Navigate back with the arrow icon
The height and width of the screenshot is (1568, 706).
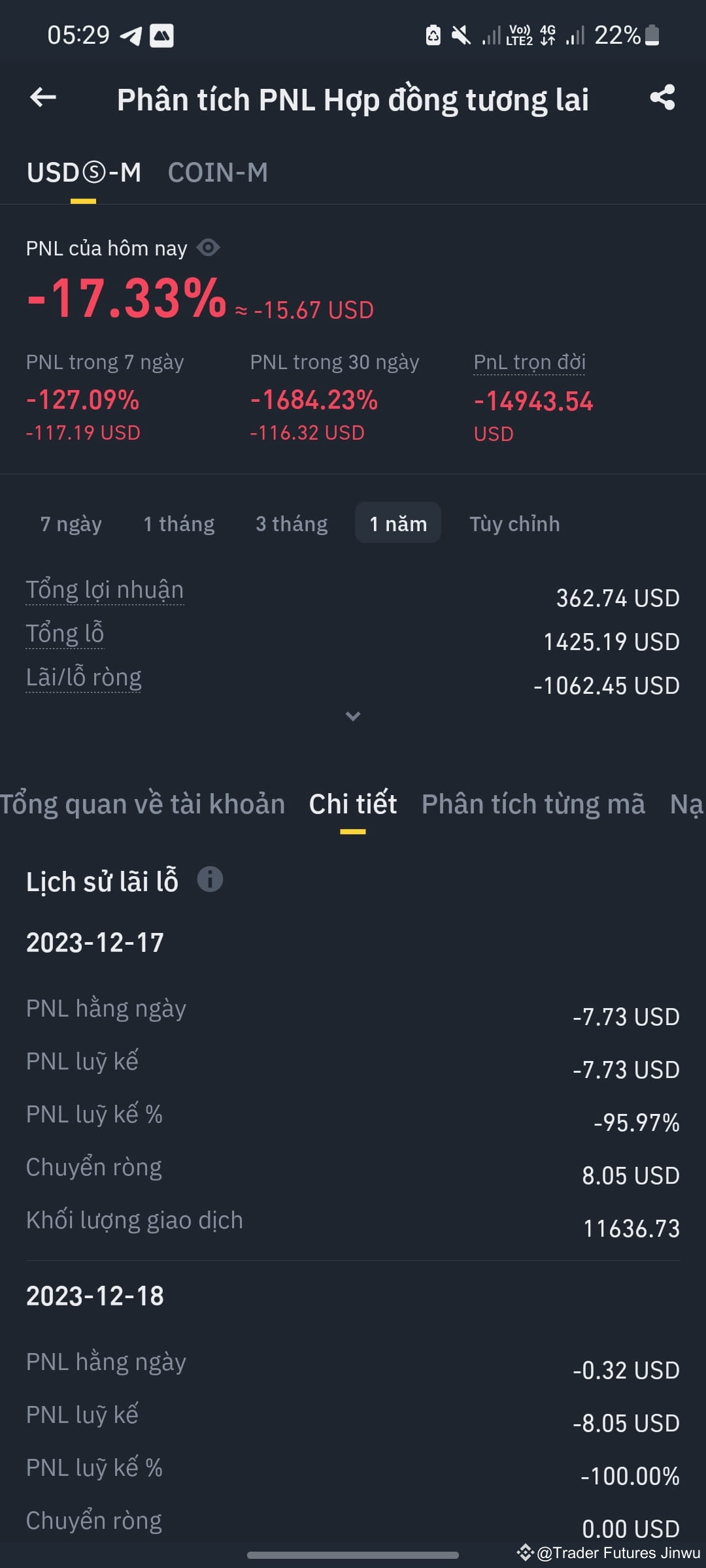[42, 98]
